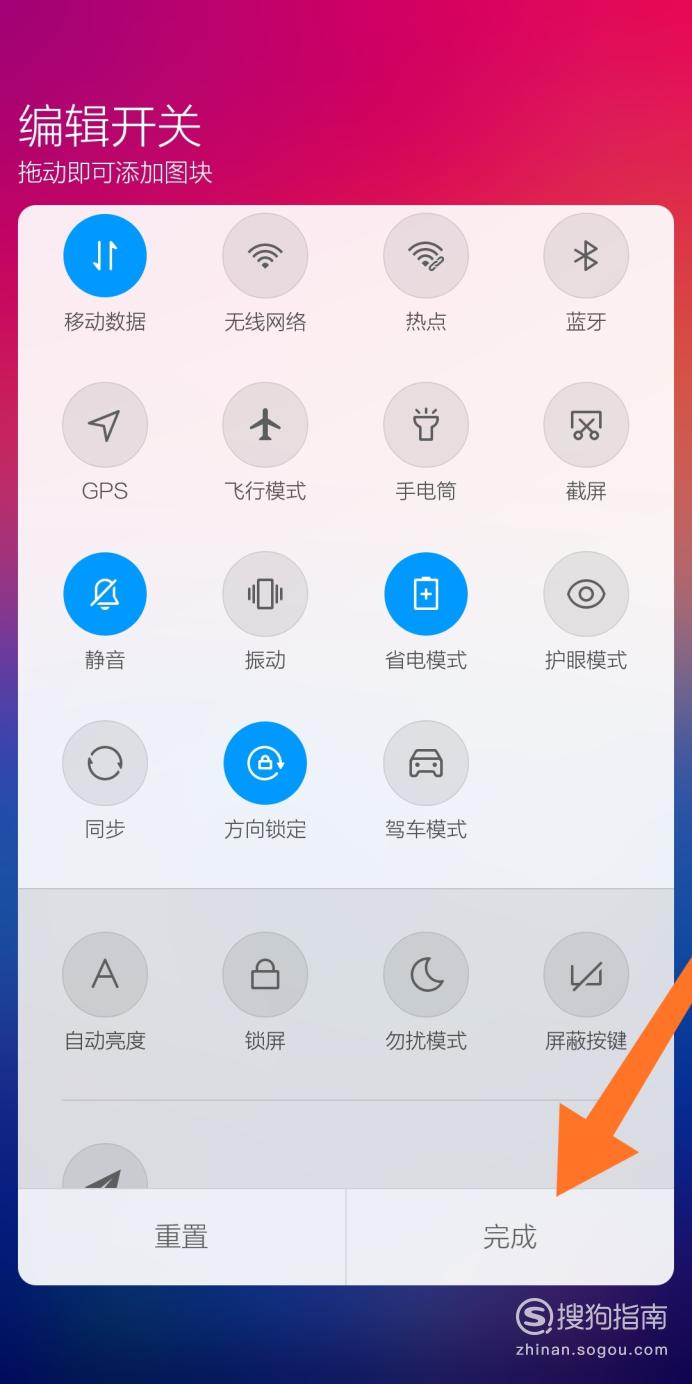The image size is (692, 1384).
Task: Select the 锁屏 lock screen tile
Action: pyautogui.click(x=265, y=975)
